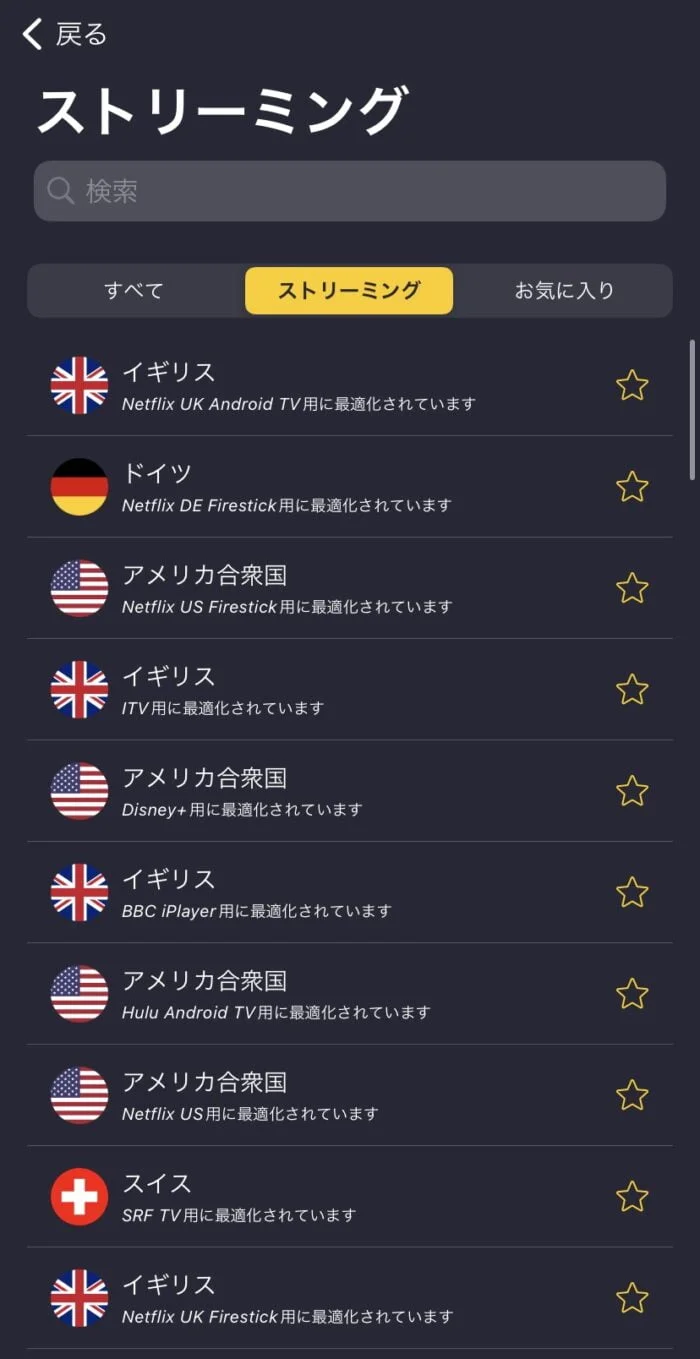Star the BBC iPlayer server

632,893
